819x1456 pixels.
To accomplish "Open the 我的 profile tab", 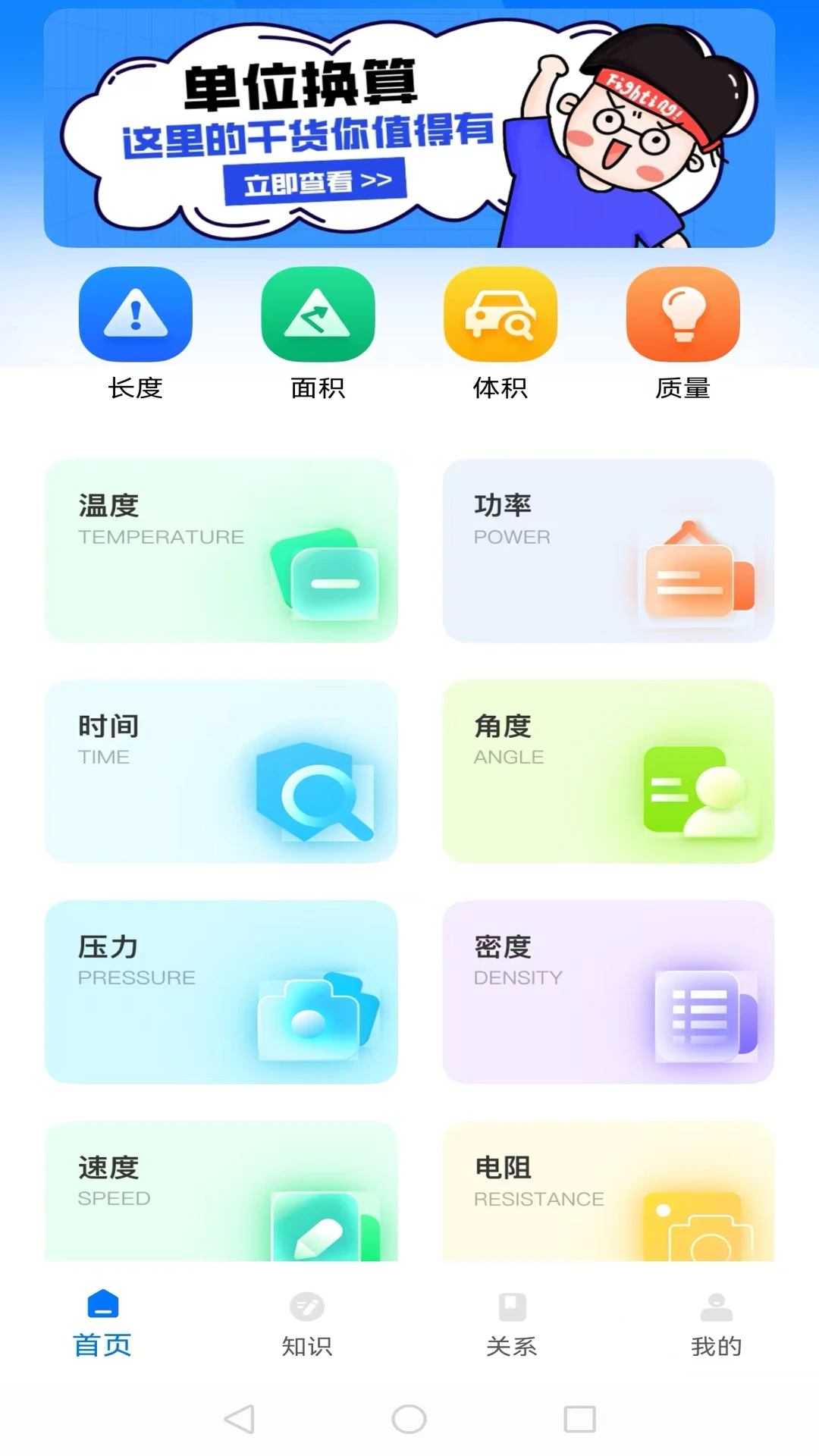I will point(717,1321).
